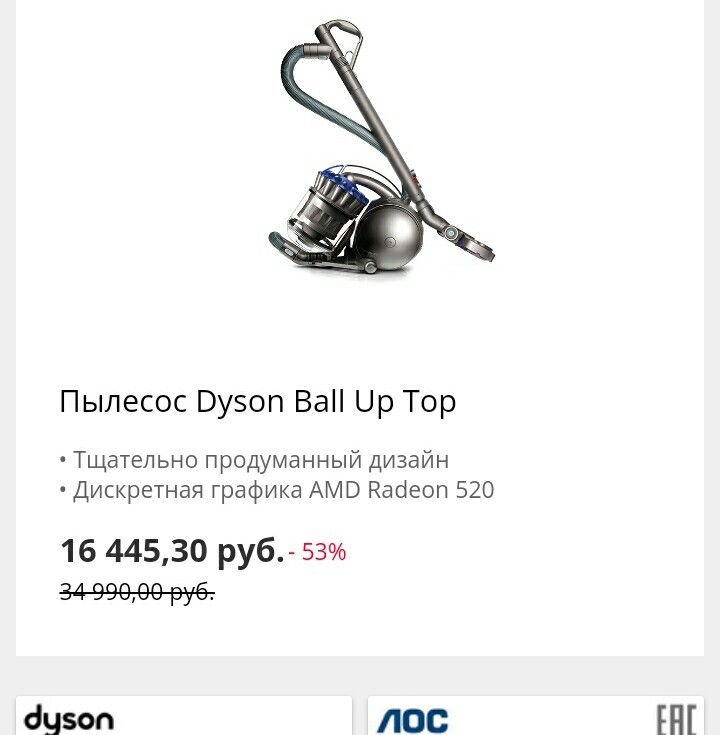Viewport: 720px width, 735px height.
Task: Open the product card with the dyson logo
Action: (x=184, y=717)
